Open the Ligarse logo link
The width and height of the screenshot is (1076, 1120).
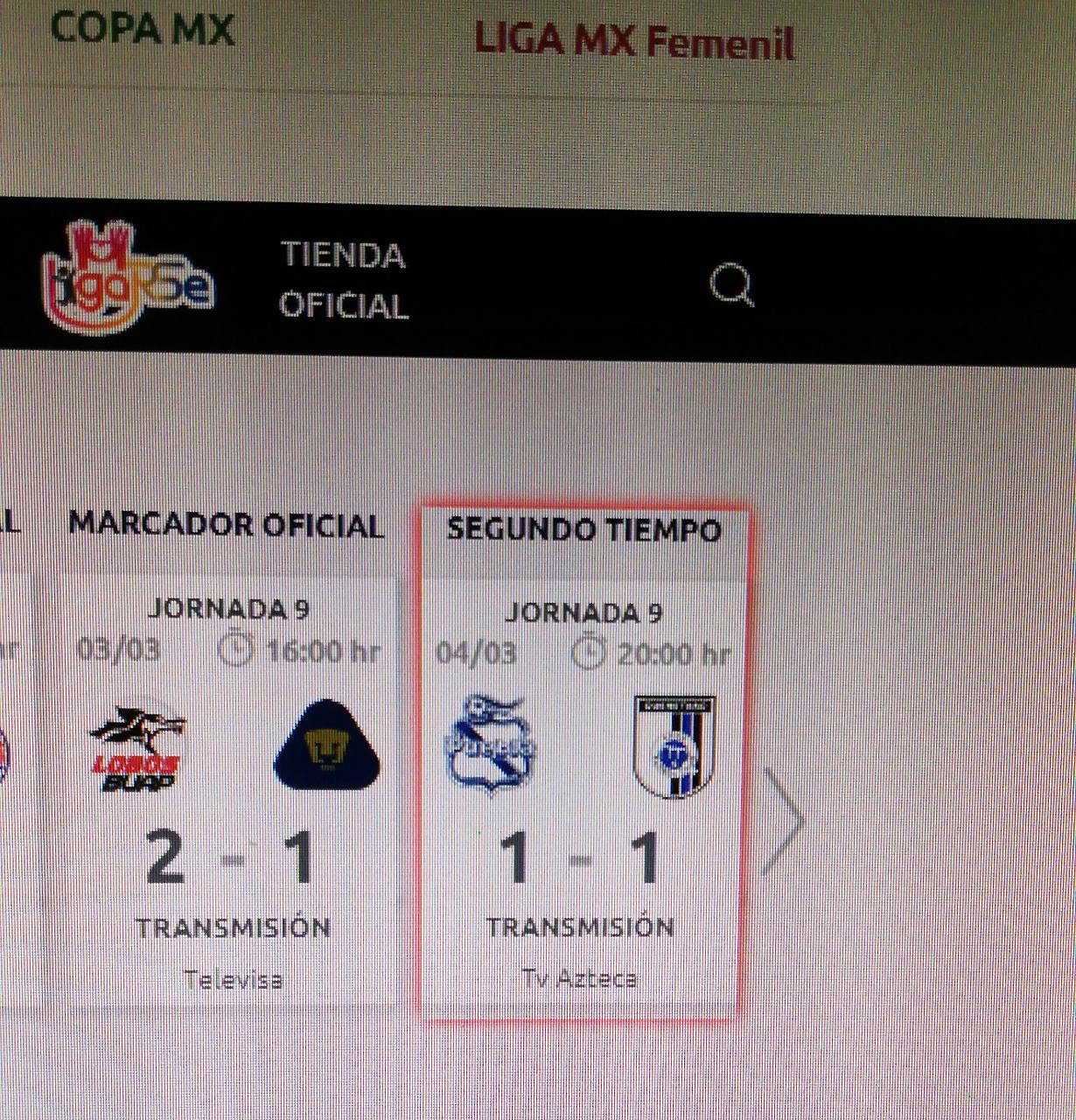coord(128,277)
